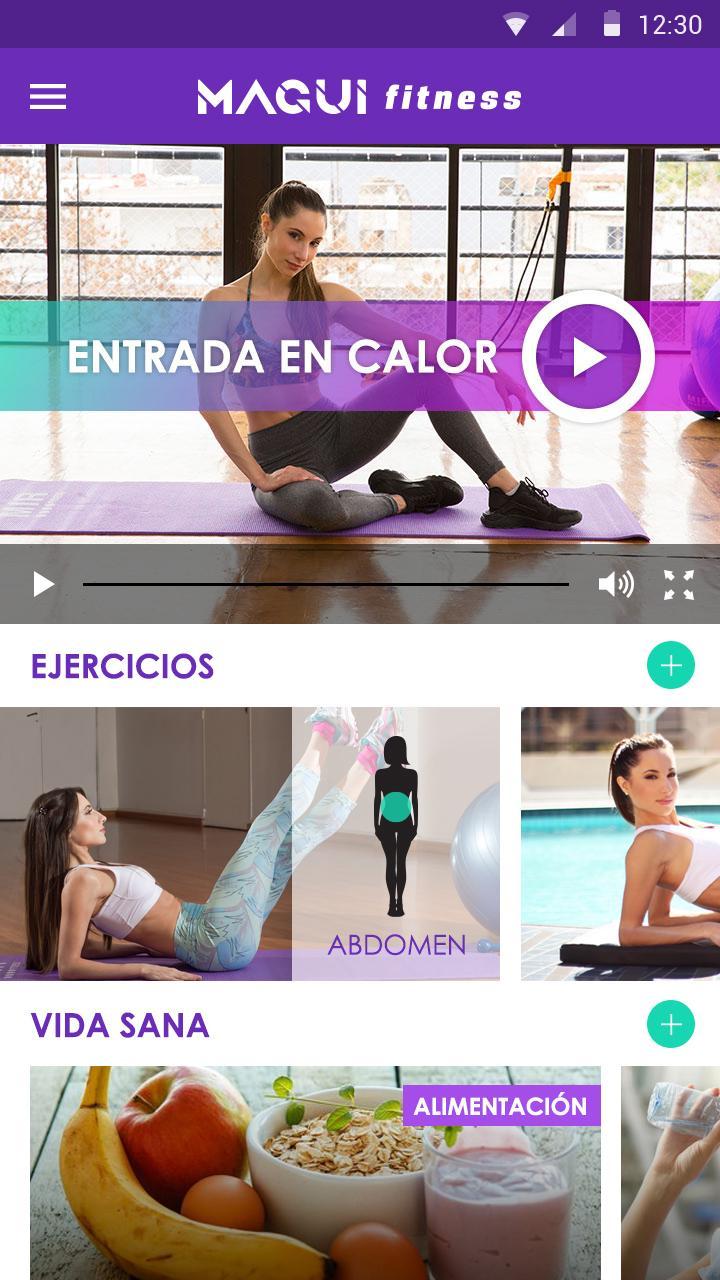Image resolution: width=720 pixels, height=1280 pixels.
Task: Open the Abdomen exercise card
Action: [250, 844]
